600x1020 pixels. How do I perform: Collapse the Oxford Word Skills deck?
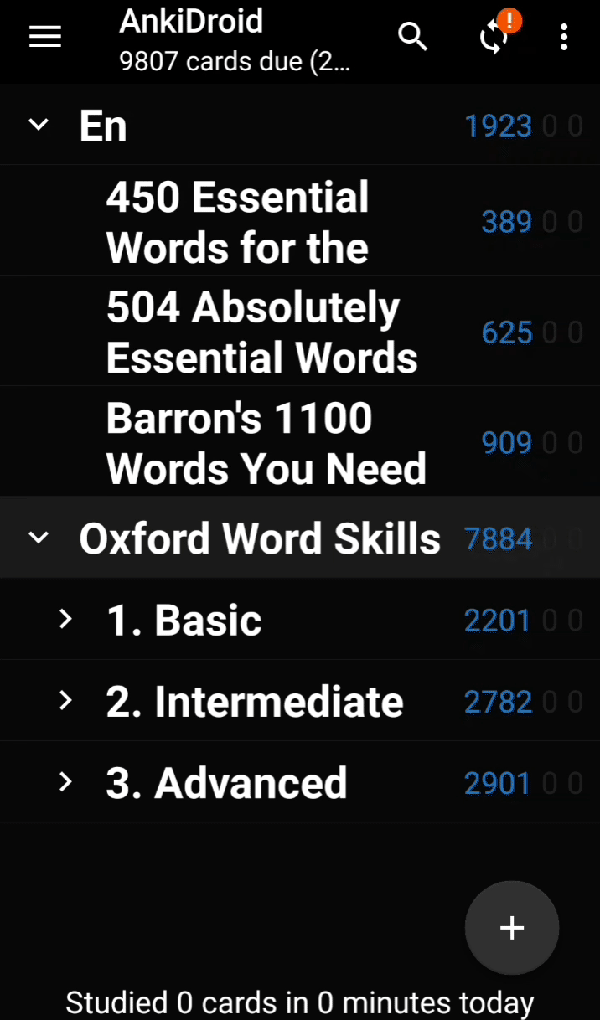click(38, 538)
